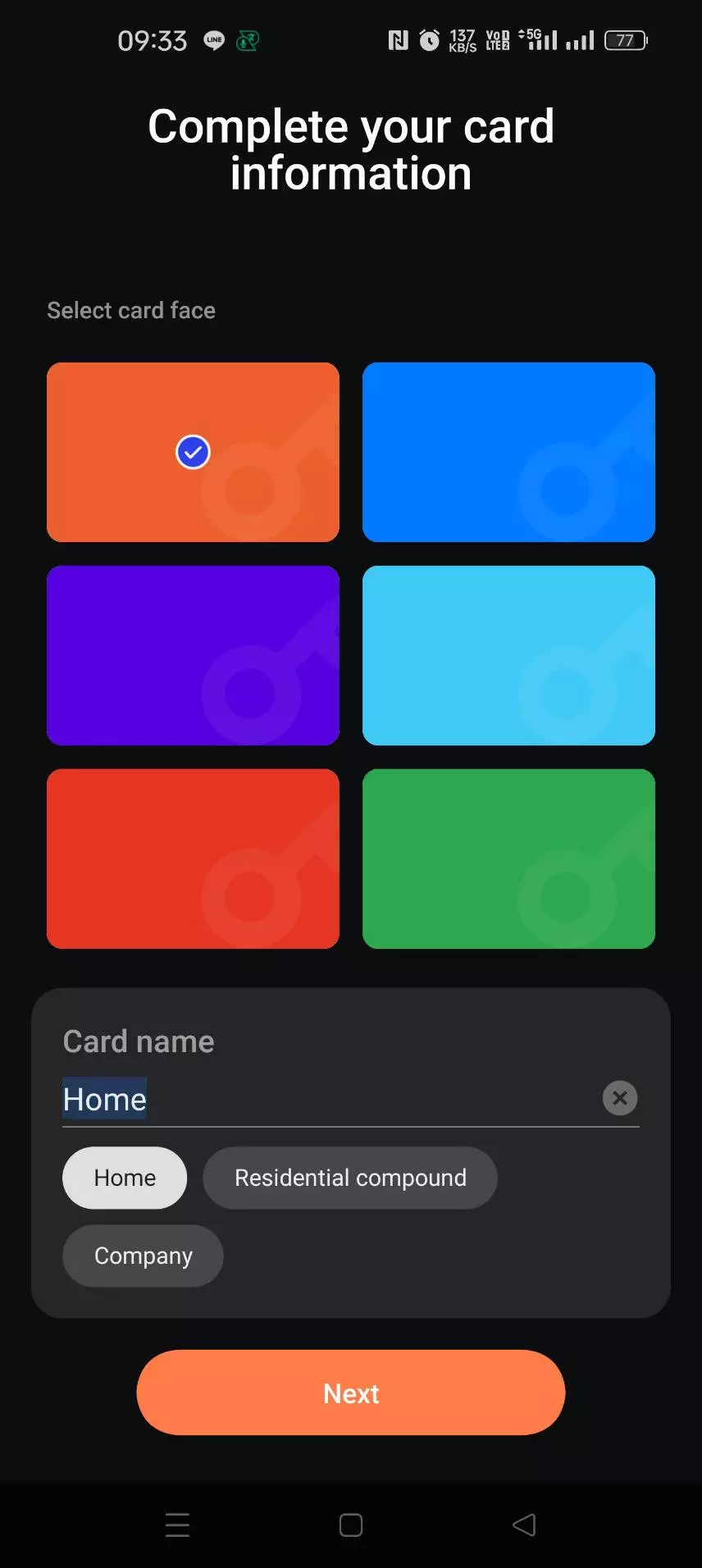Screen dimensions: 702x1568
Task: Tap the NFC icon in the status bar
Action: 397,39
